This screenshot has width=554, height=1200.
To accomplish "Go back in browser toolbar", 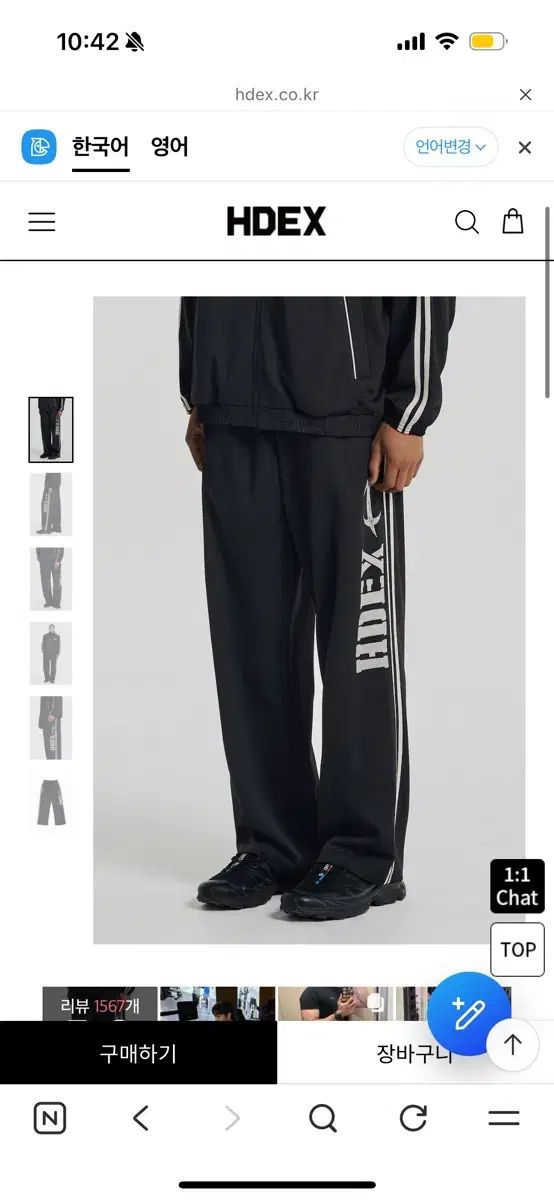I will (141, 1118).
